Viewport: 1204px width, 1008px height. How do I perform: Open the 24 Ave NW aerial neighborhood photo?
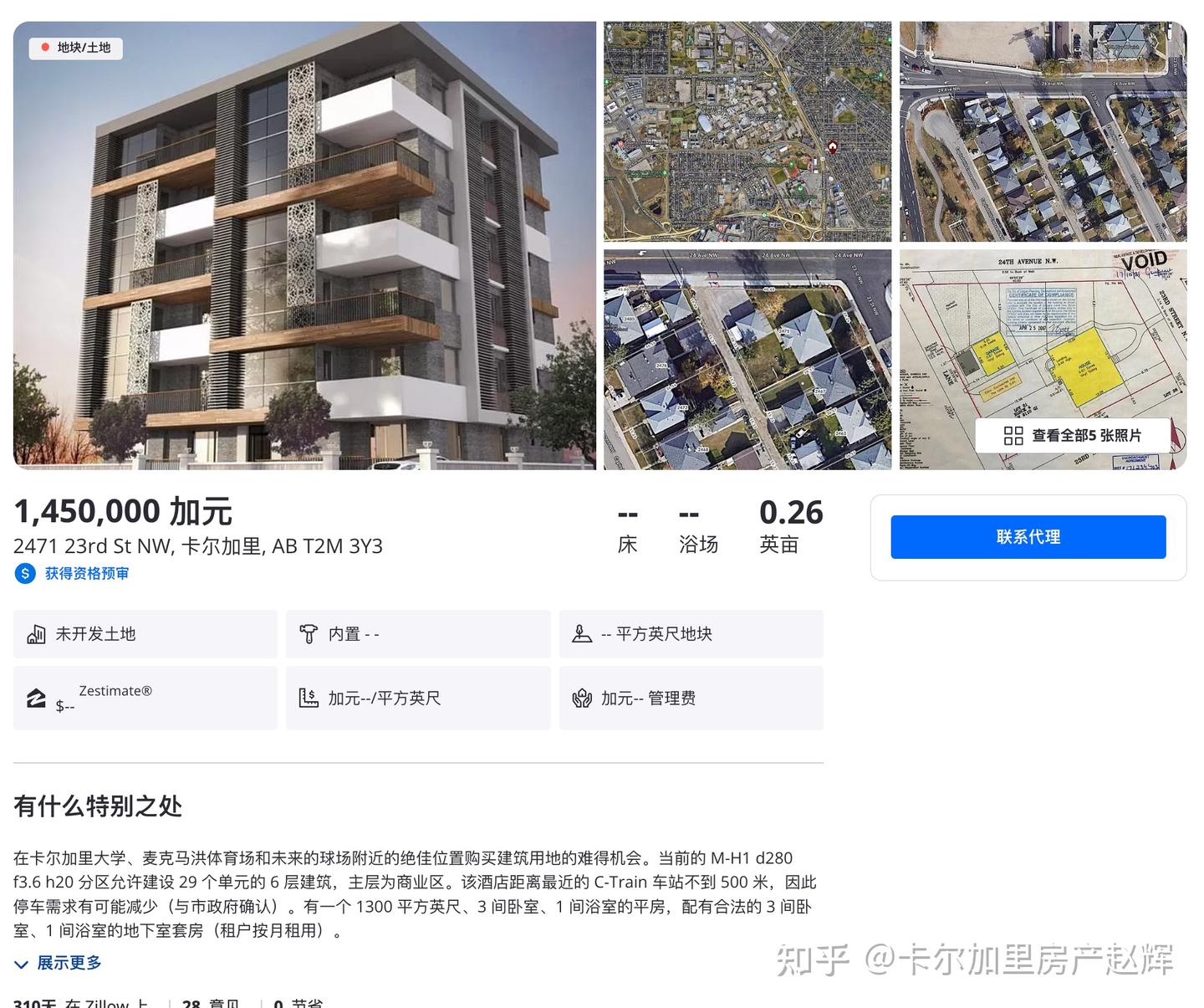point(1043,131)
